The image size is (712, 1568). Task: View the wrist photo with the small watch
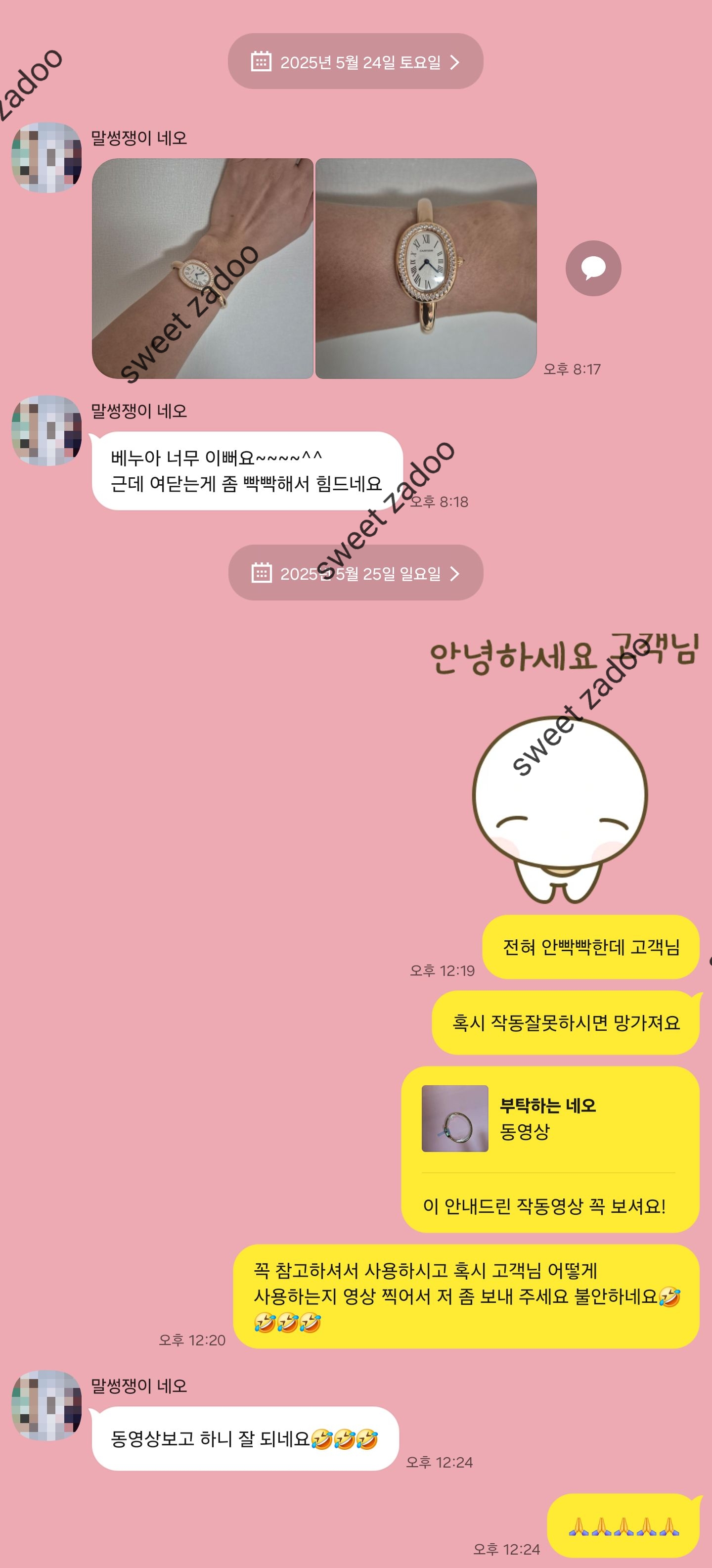click(x=202, y=269)
